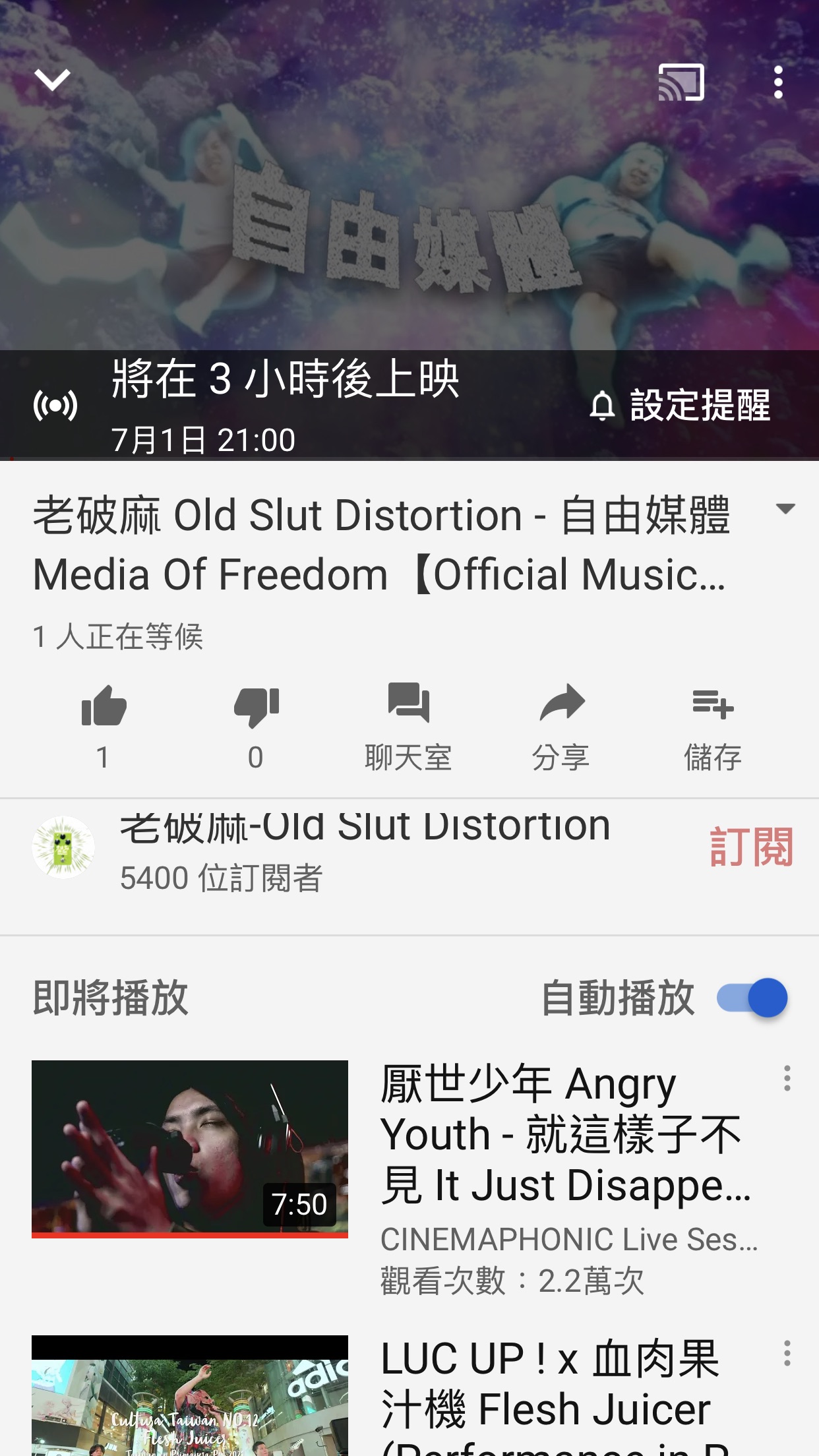Image resolution: width=819 pixels, height=1456 pixels.
Task: Cast the video to another device
Action: pos(681,82)
